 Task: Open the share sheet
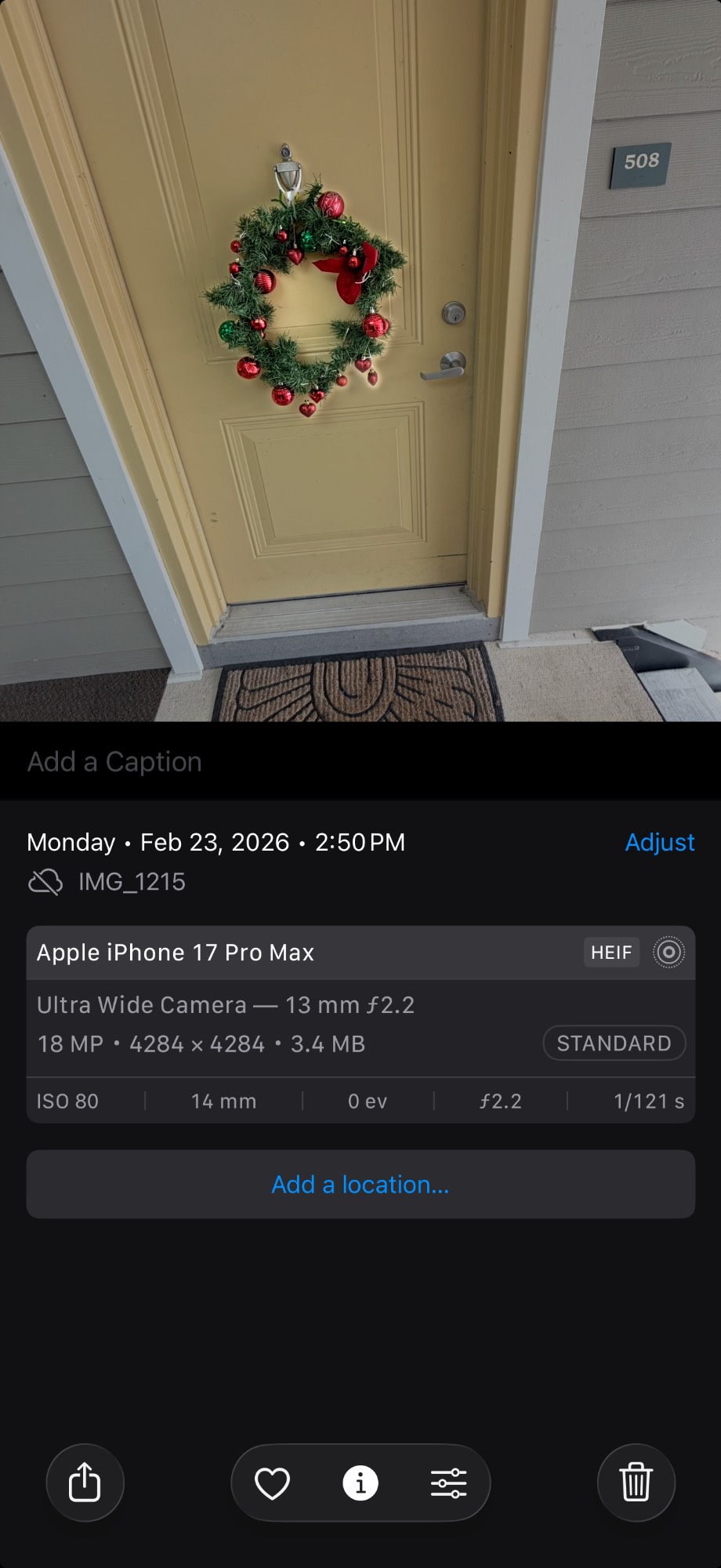pyautogui.click(x=85, y=1483)
